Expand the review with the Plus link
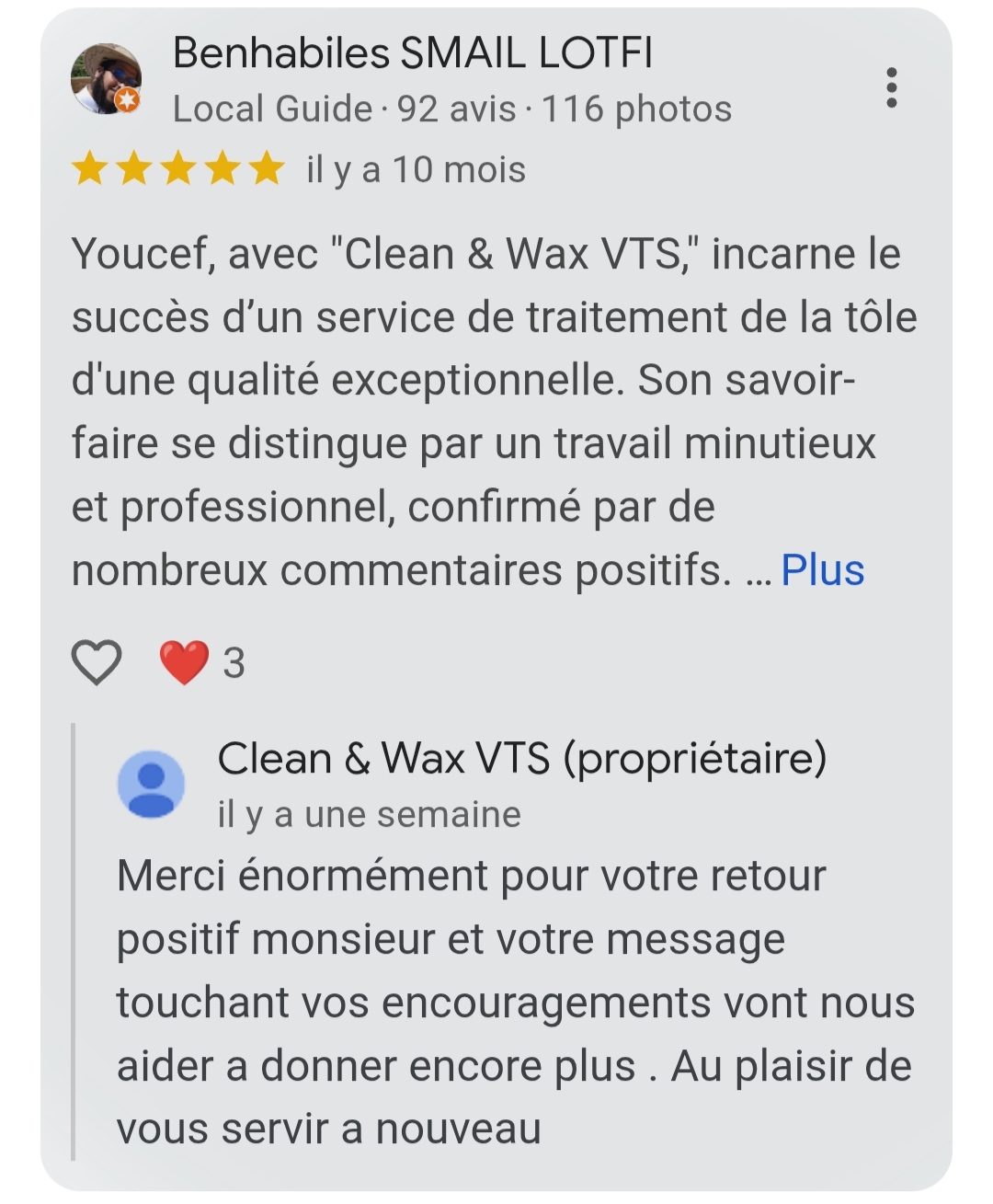 (x=822, y=570)
